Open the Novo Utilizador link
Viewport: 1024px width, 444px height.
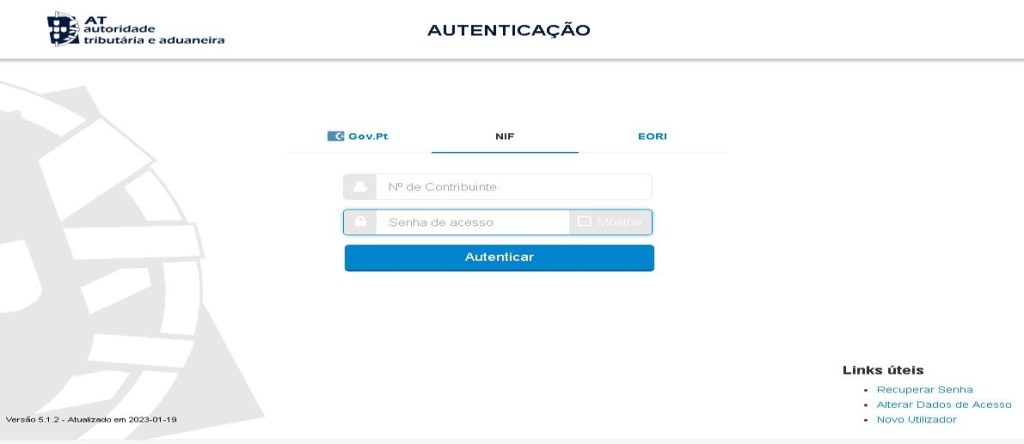click(x=916, y=419)
